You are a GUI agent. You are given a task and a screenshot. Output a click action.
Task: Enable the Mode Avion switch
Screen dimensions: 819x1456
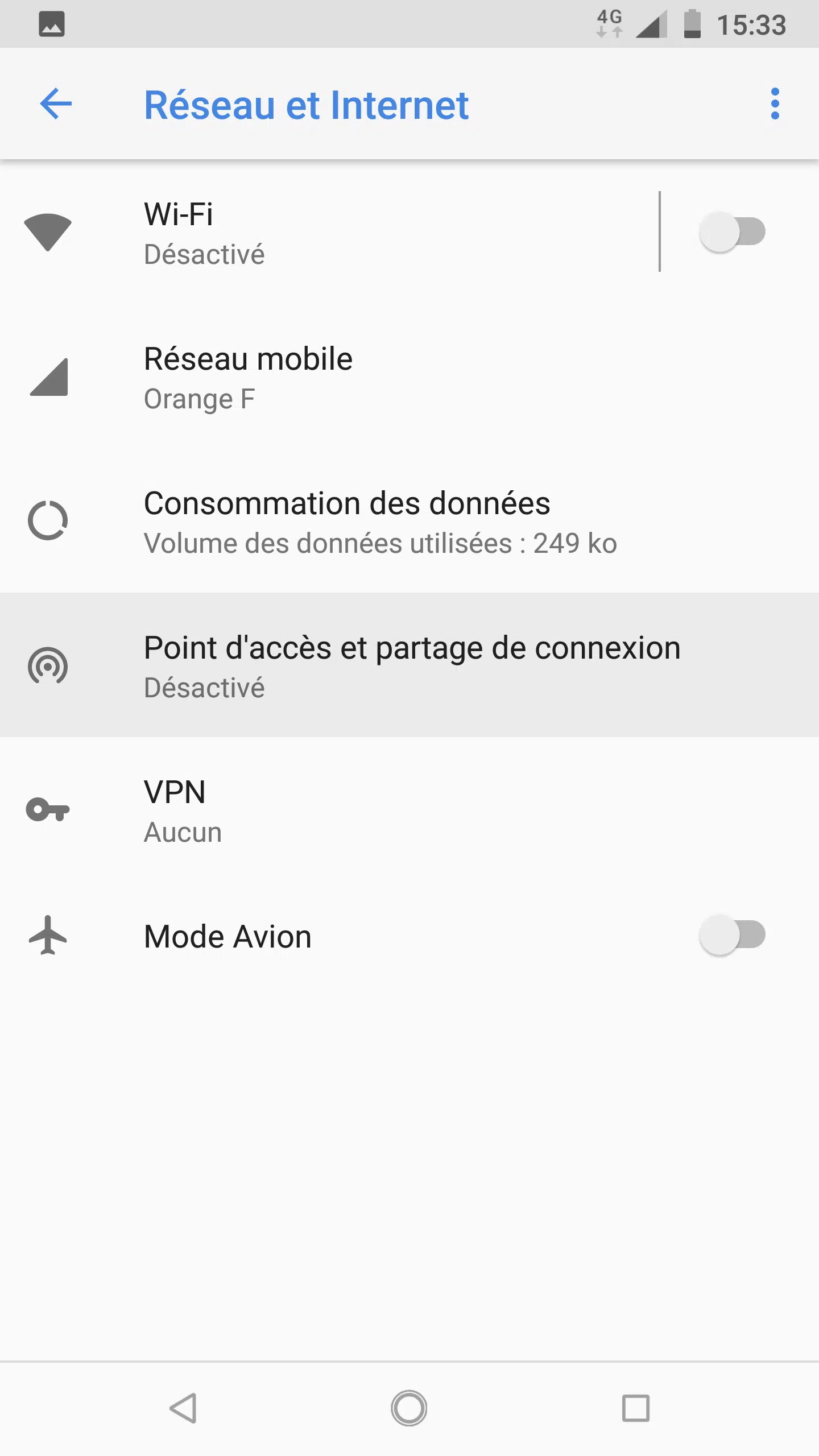[733, 935]
